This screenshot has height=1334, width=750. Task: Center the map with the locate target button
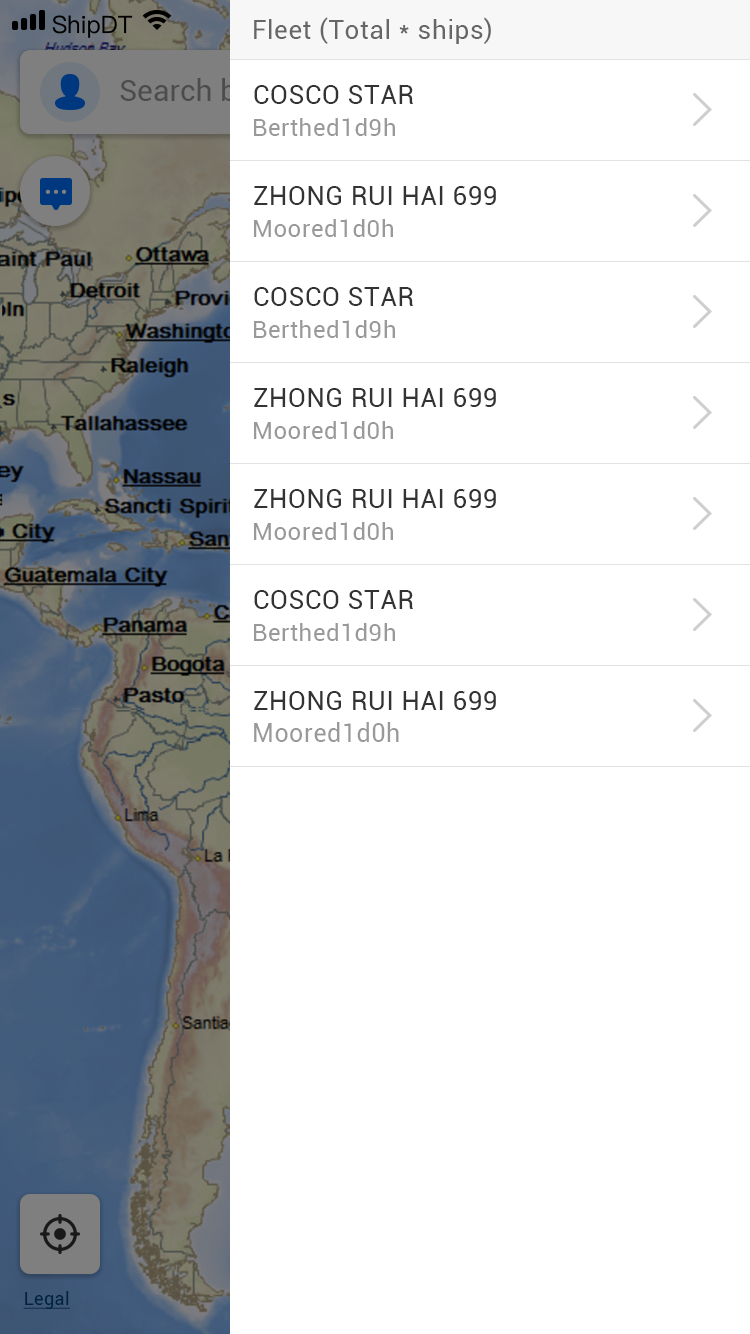60,1234
